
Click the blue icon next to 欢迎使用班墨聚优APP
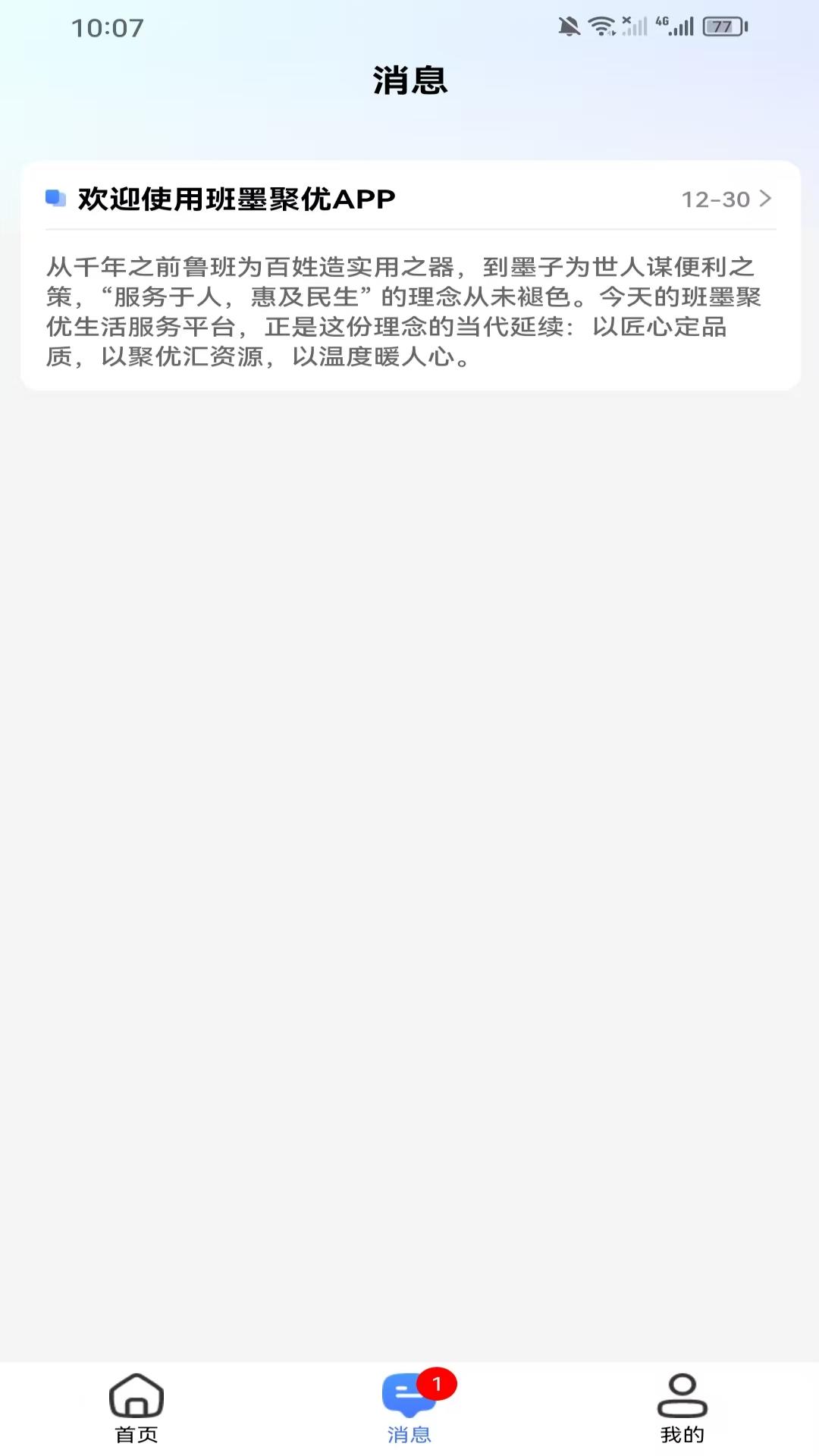pyautogui.click(x=55, y=199)
